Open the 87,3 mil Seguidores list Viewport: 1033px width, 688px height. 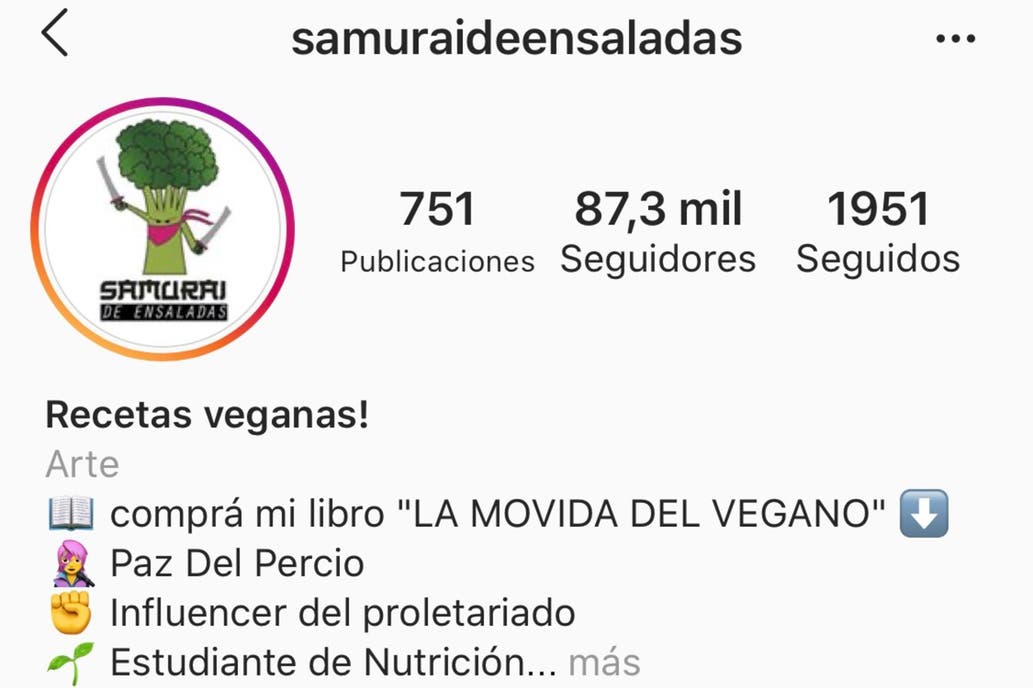tap(658, 233)
